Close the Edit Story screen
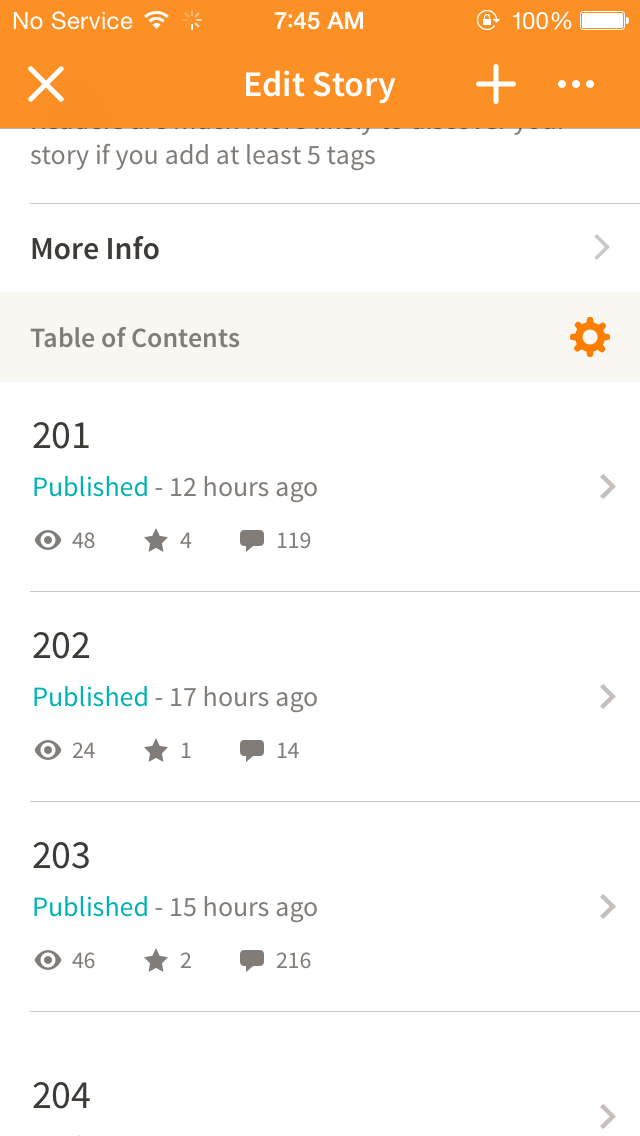Viewport: 640px width, 1136px height. coord(46,84)
